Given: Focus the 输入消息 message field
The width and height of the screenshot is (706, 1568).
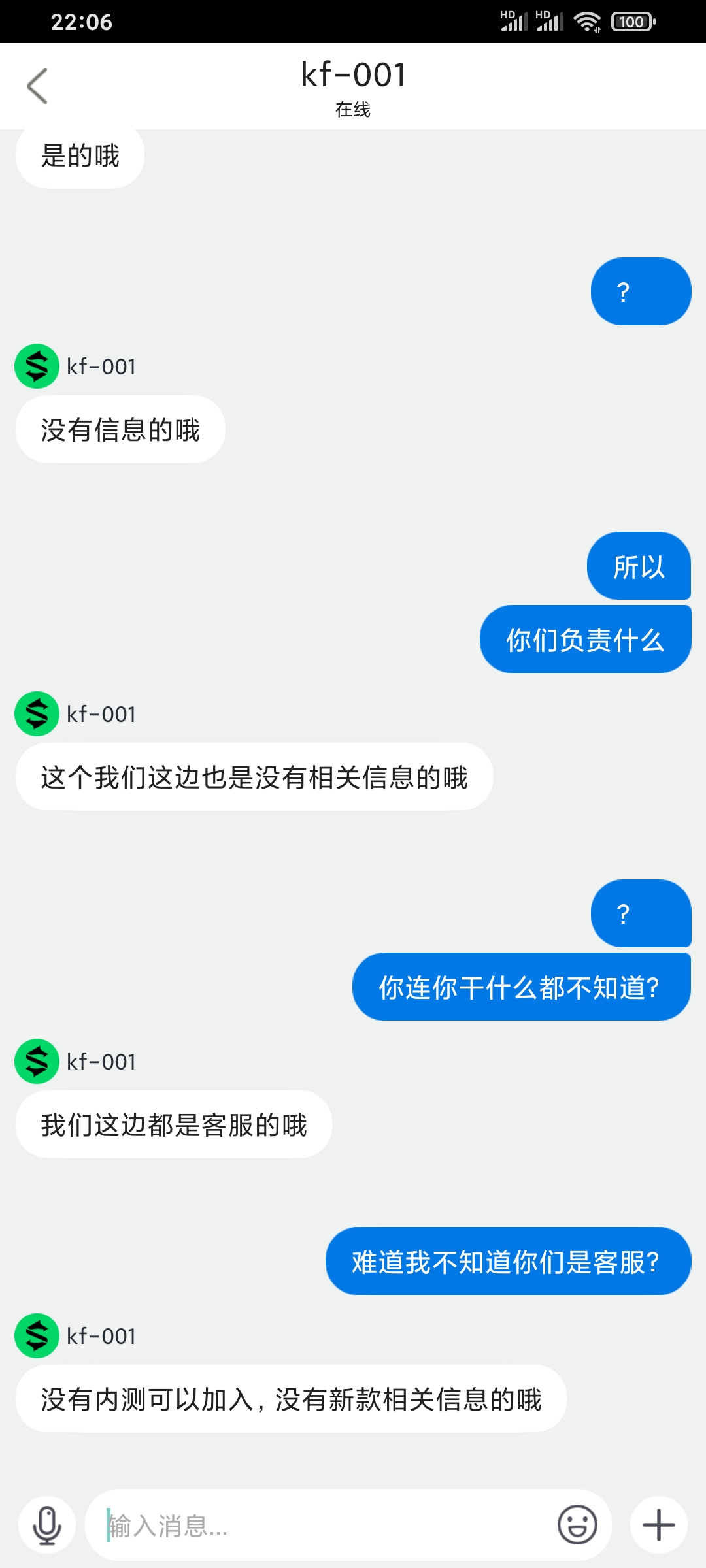Looking at the screenshot, I should [320, 1526].
